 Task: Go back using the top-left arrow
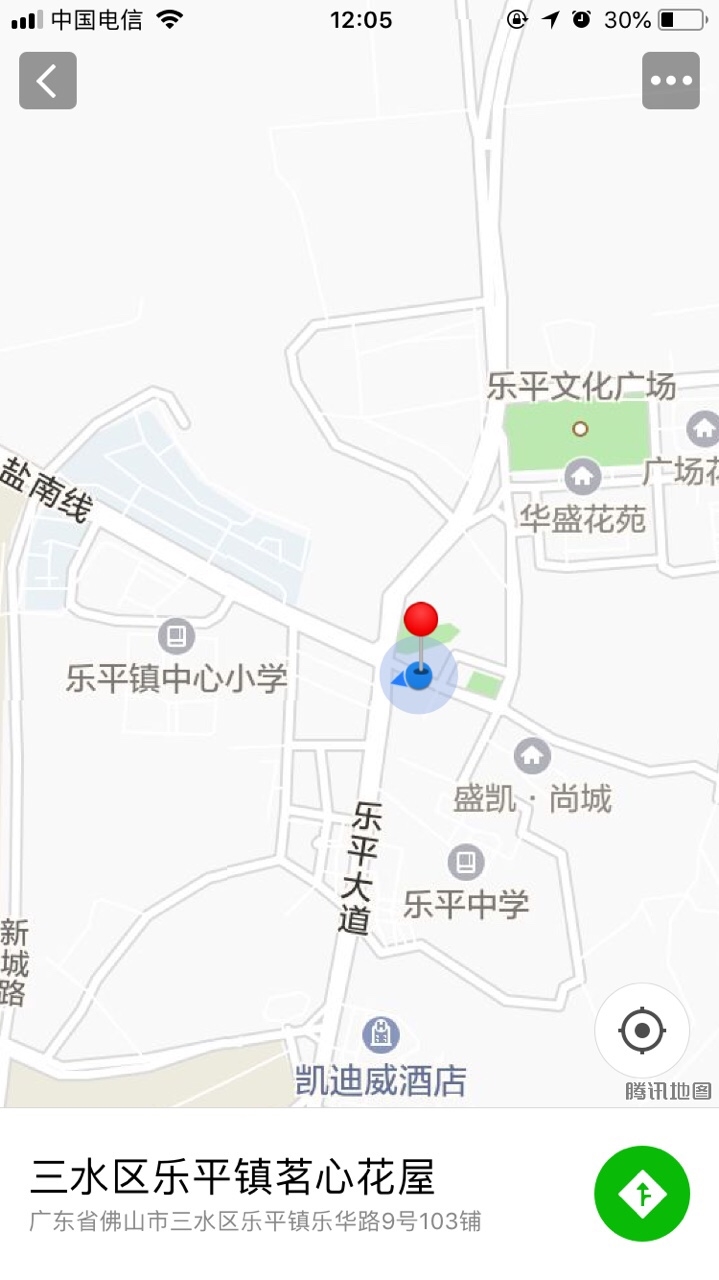pos(47,81)
